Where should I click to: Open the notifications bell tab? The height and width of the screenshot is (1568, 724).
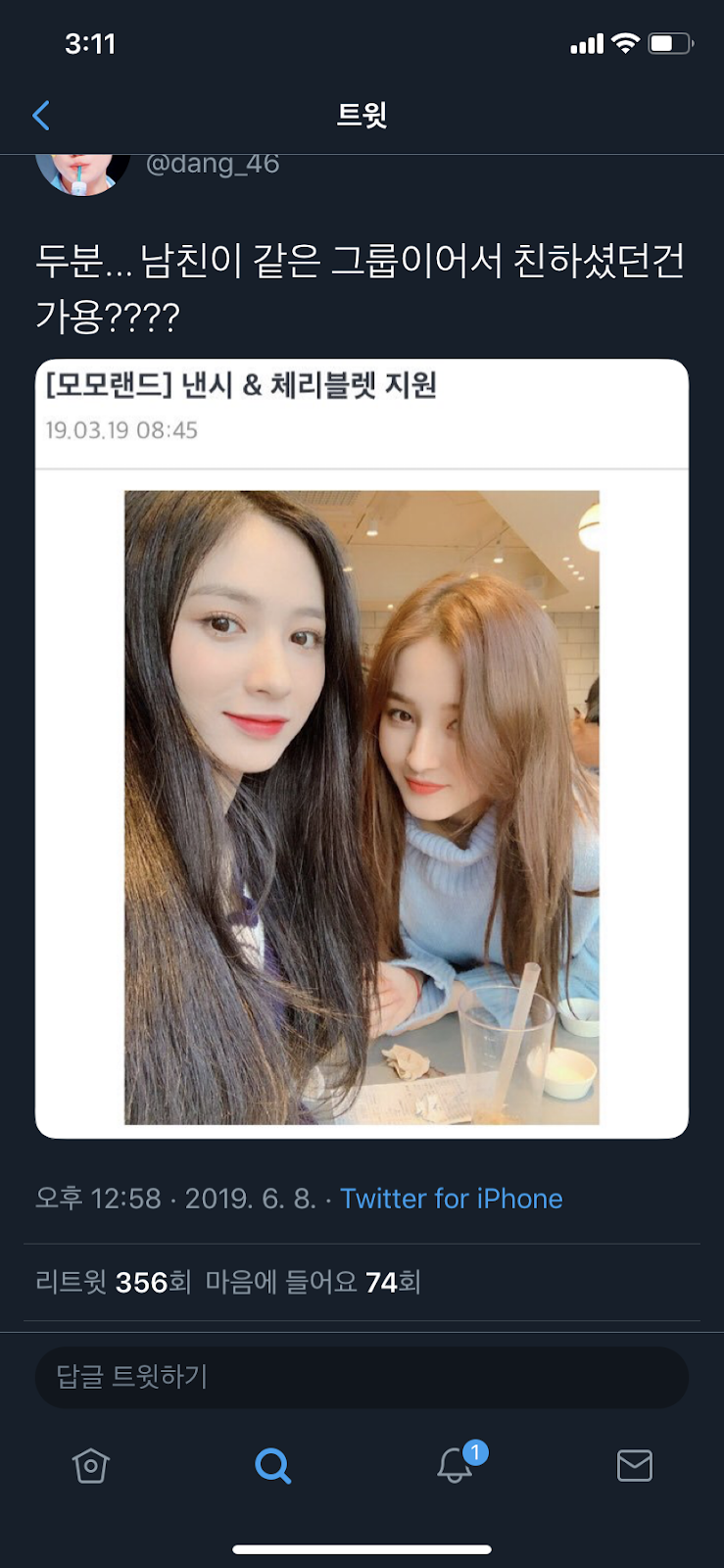pyautogui.click(x=456, y=1465)
